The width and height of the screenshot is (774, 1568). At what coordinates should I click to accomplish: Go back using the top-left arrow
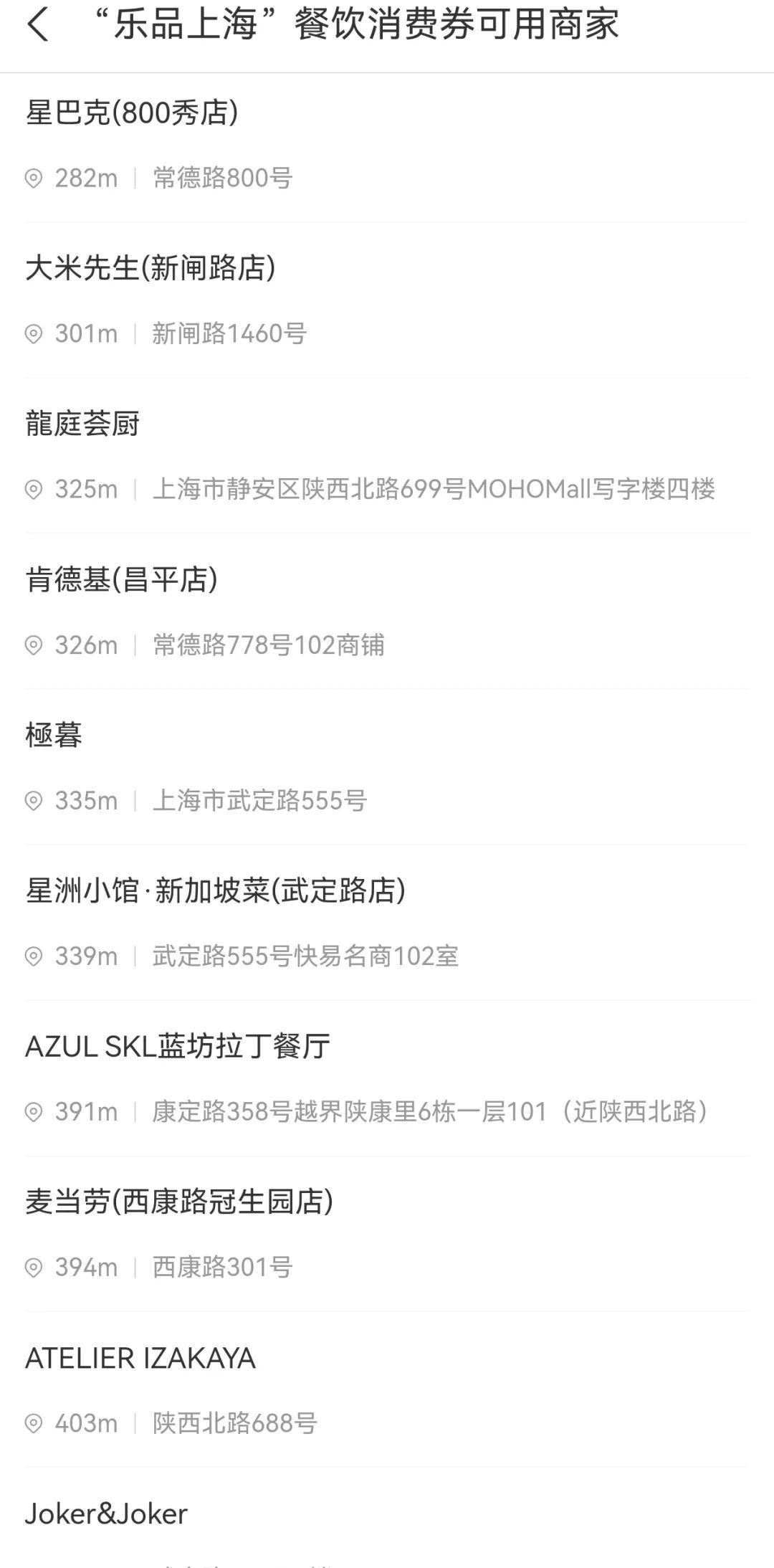pos(38,25)
